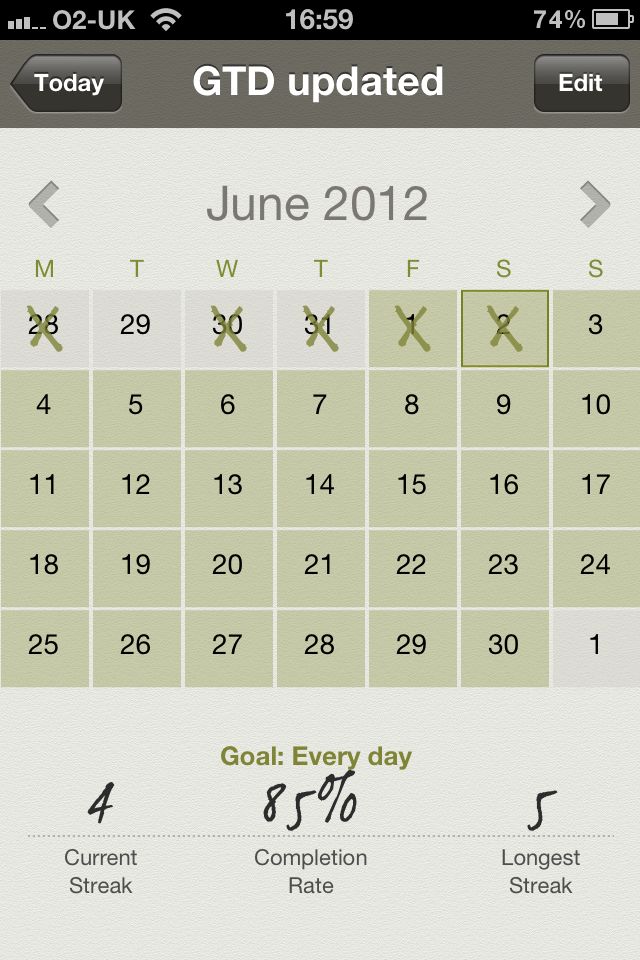Tap day 12 in the calendar

136,487
